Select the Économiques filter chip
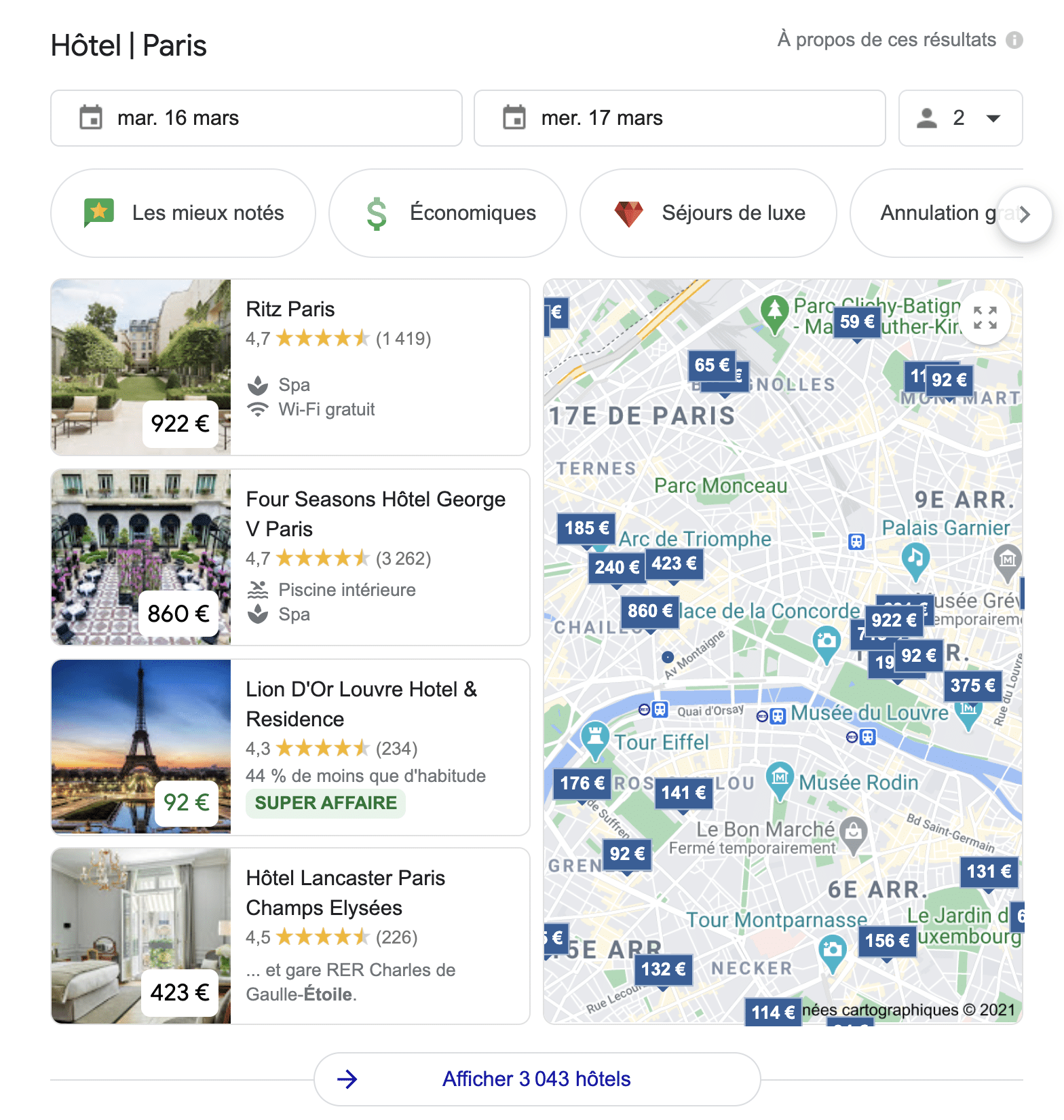 pyautogui.click(x=448, y=213)
